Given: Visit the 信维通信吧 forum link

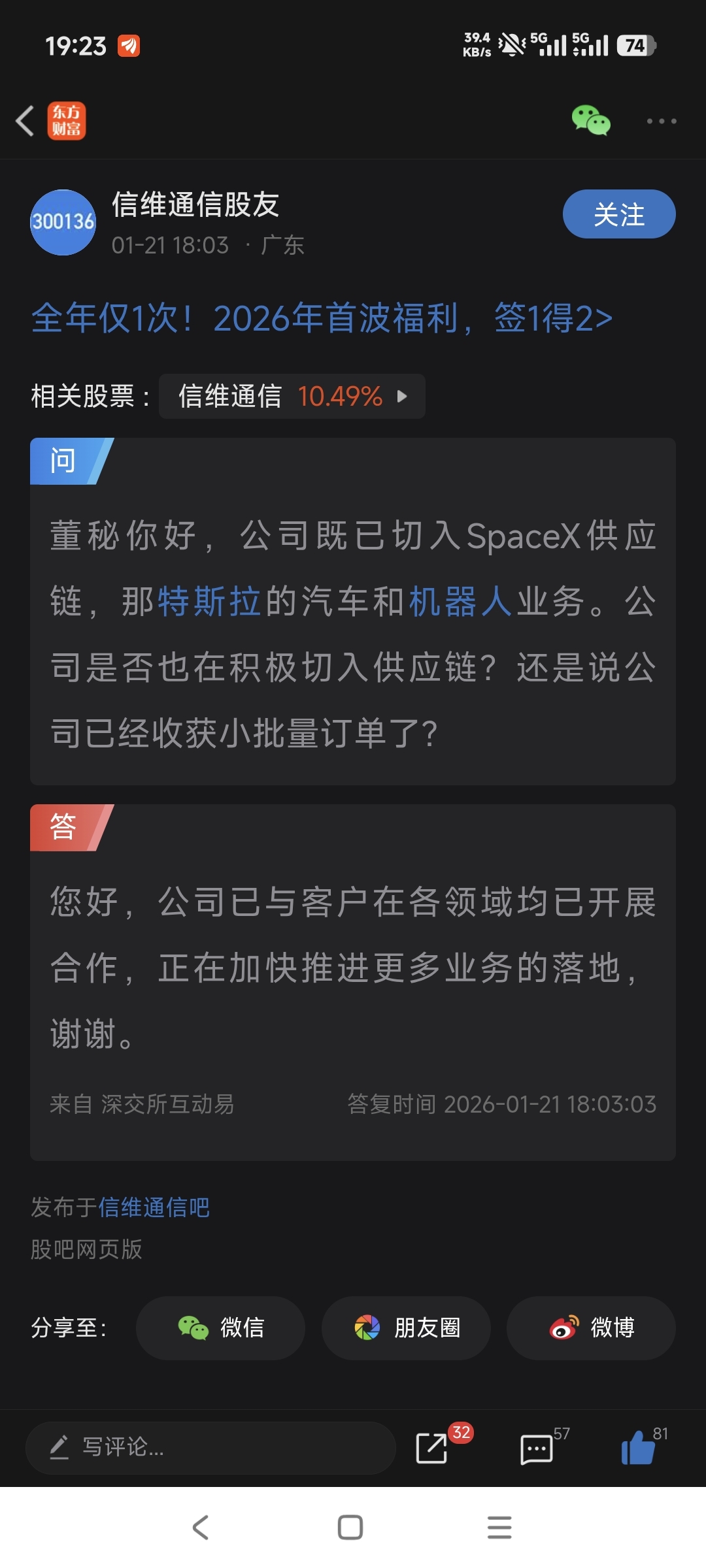Looking at the screenshot, I should pos(154,1207).
